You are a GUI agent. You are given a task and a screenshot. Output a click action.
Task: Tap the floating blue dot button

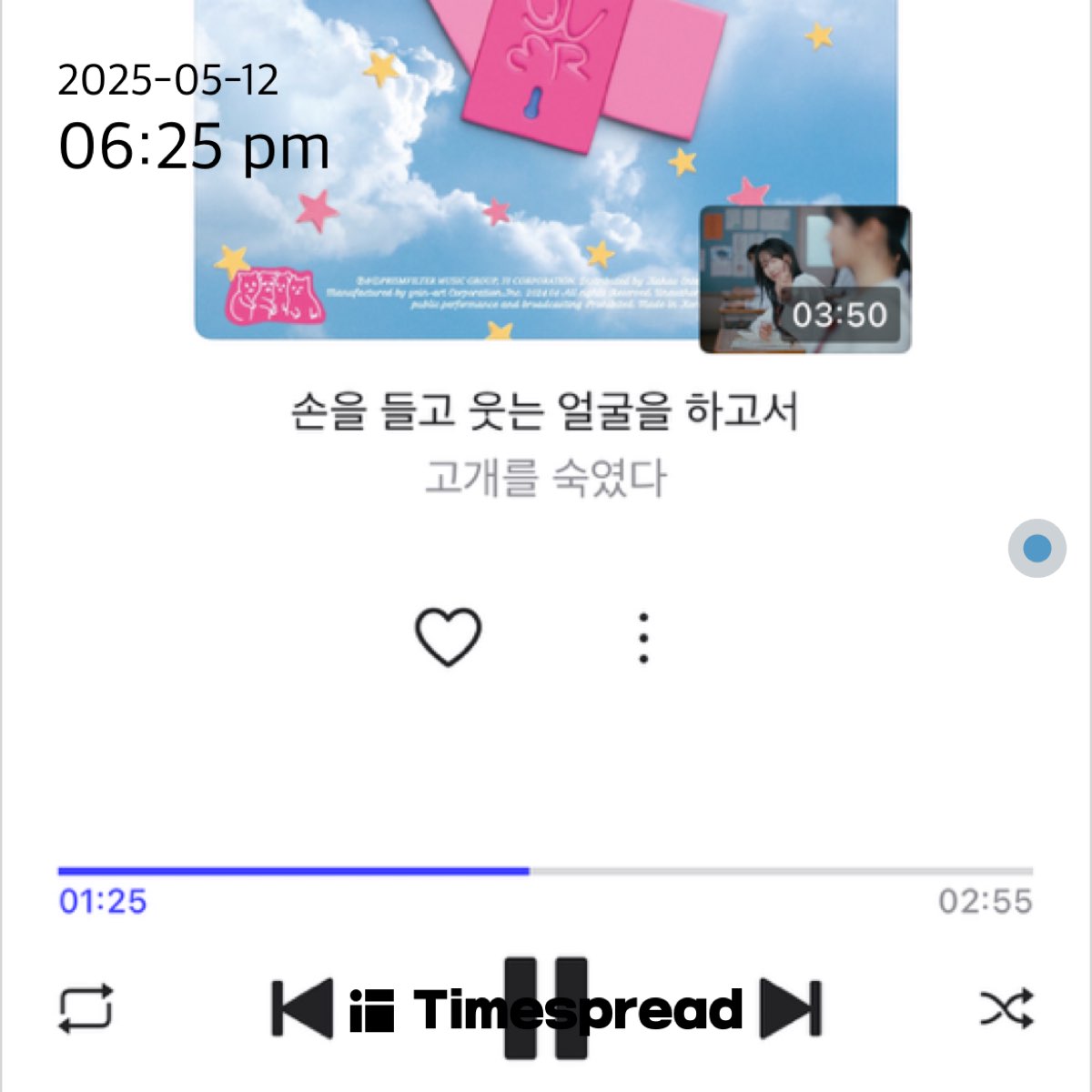coord(1036,549)
